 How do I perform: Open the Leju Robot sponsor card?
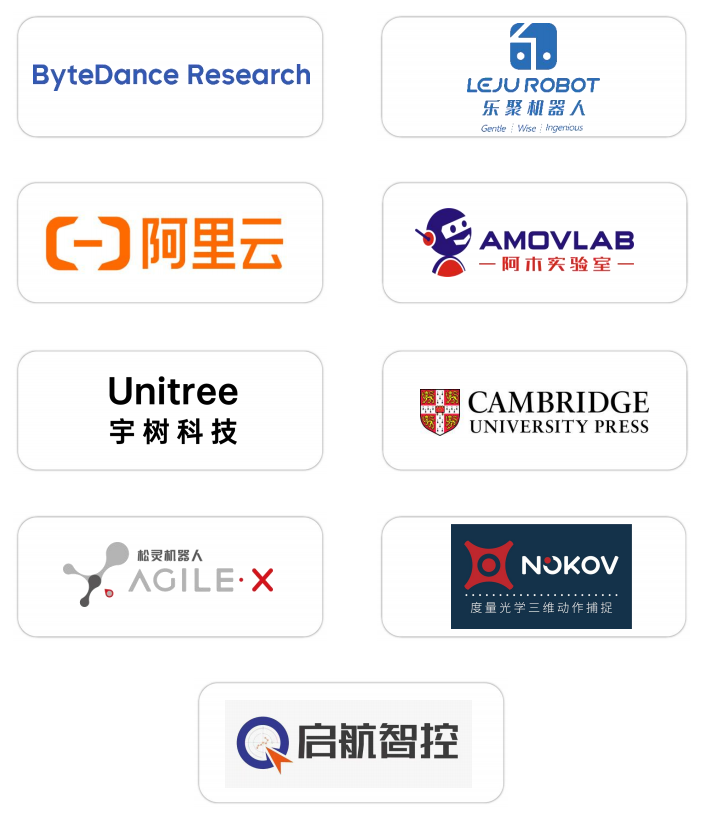[x=533, y=77]
